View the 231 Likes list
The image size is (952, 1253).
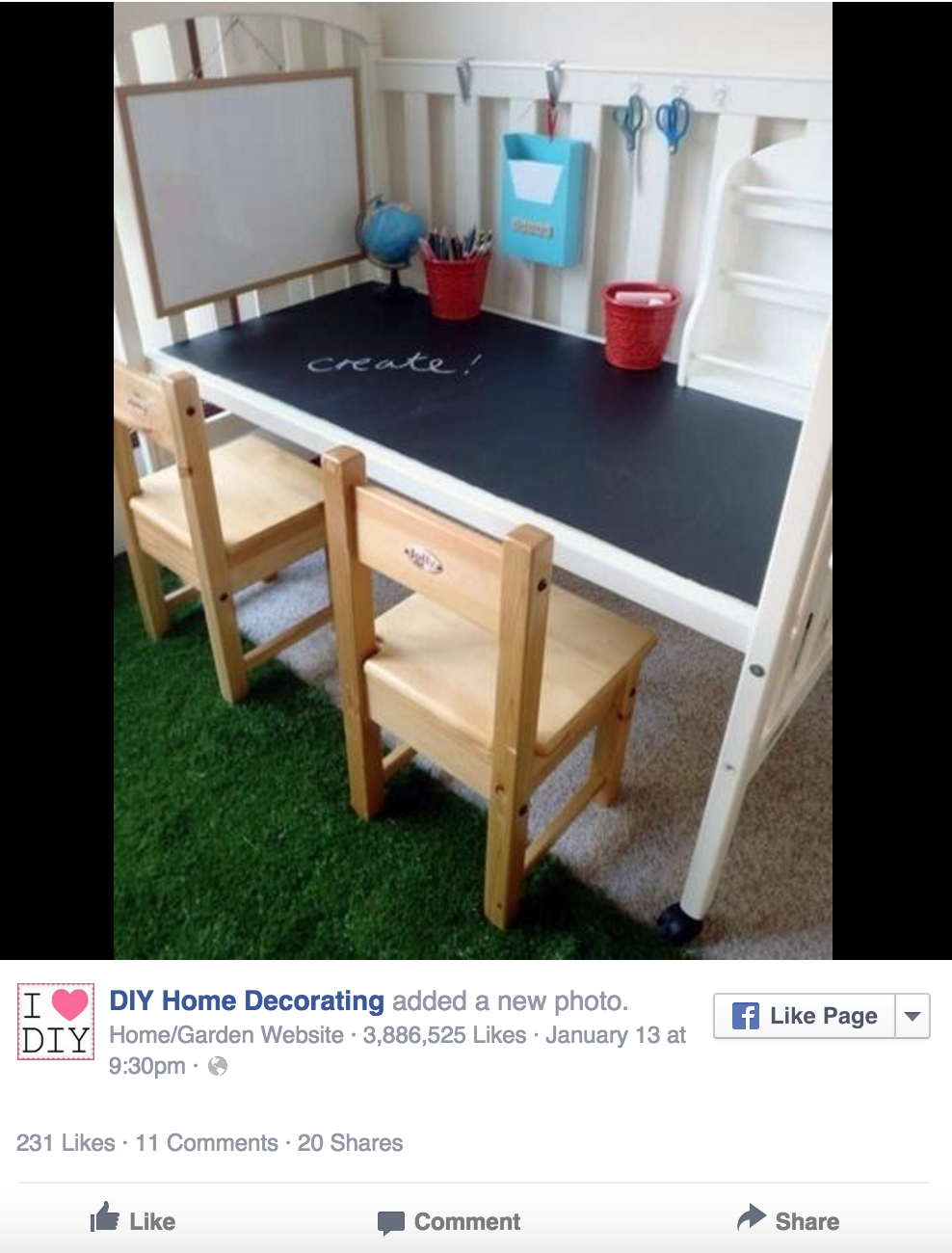coord(66,1143)
